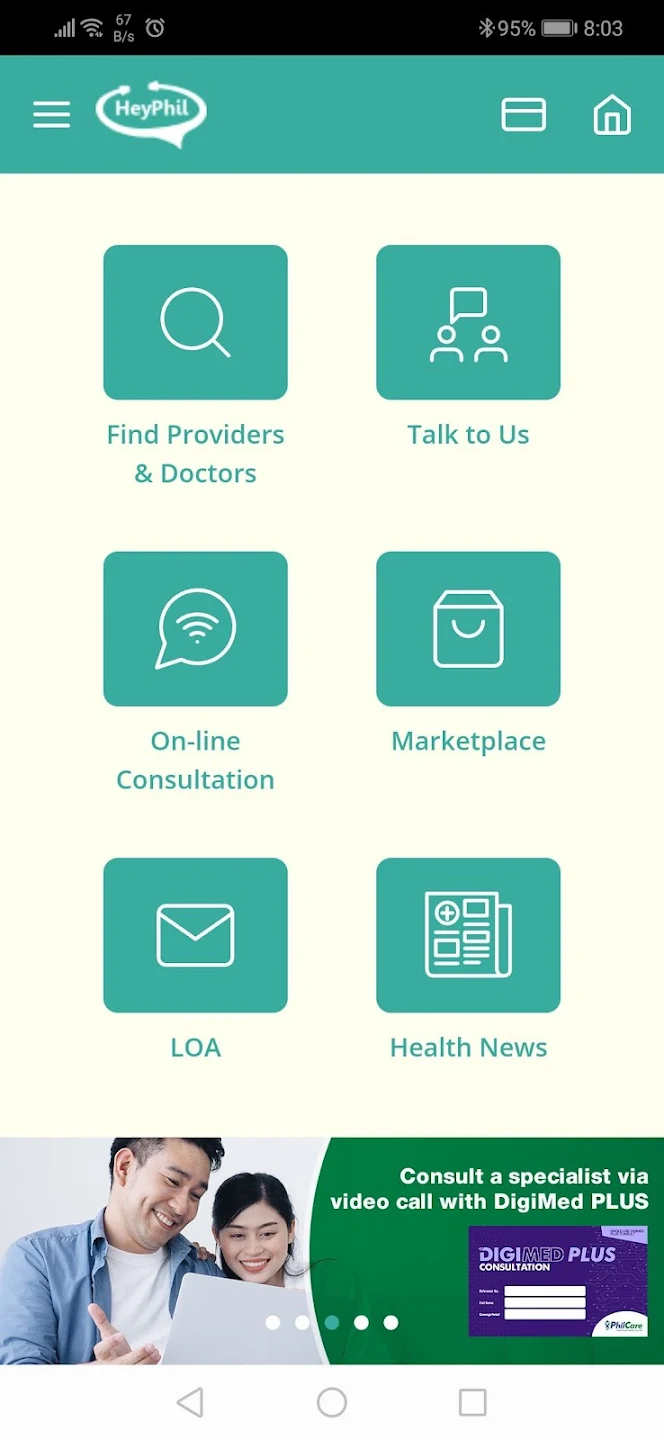Go to the home icon in the header

612,115
